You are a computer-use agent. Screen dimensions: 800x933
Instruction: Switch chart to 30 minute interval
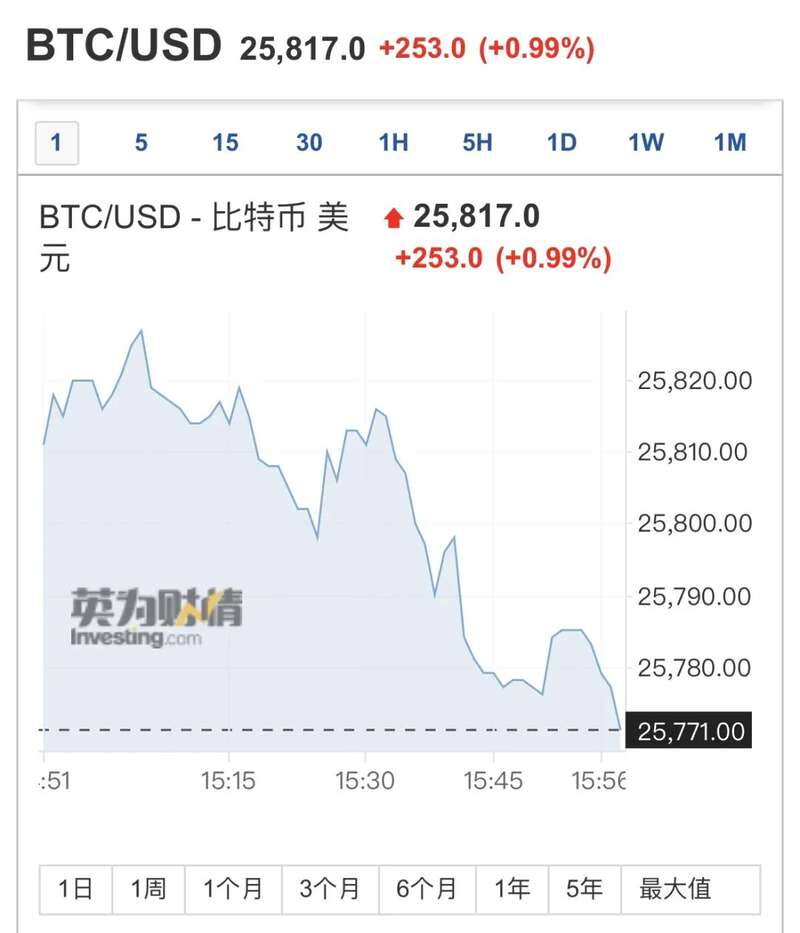[309, 143]
